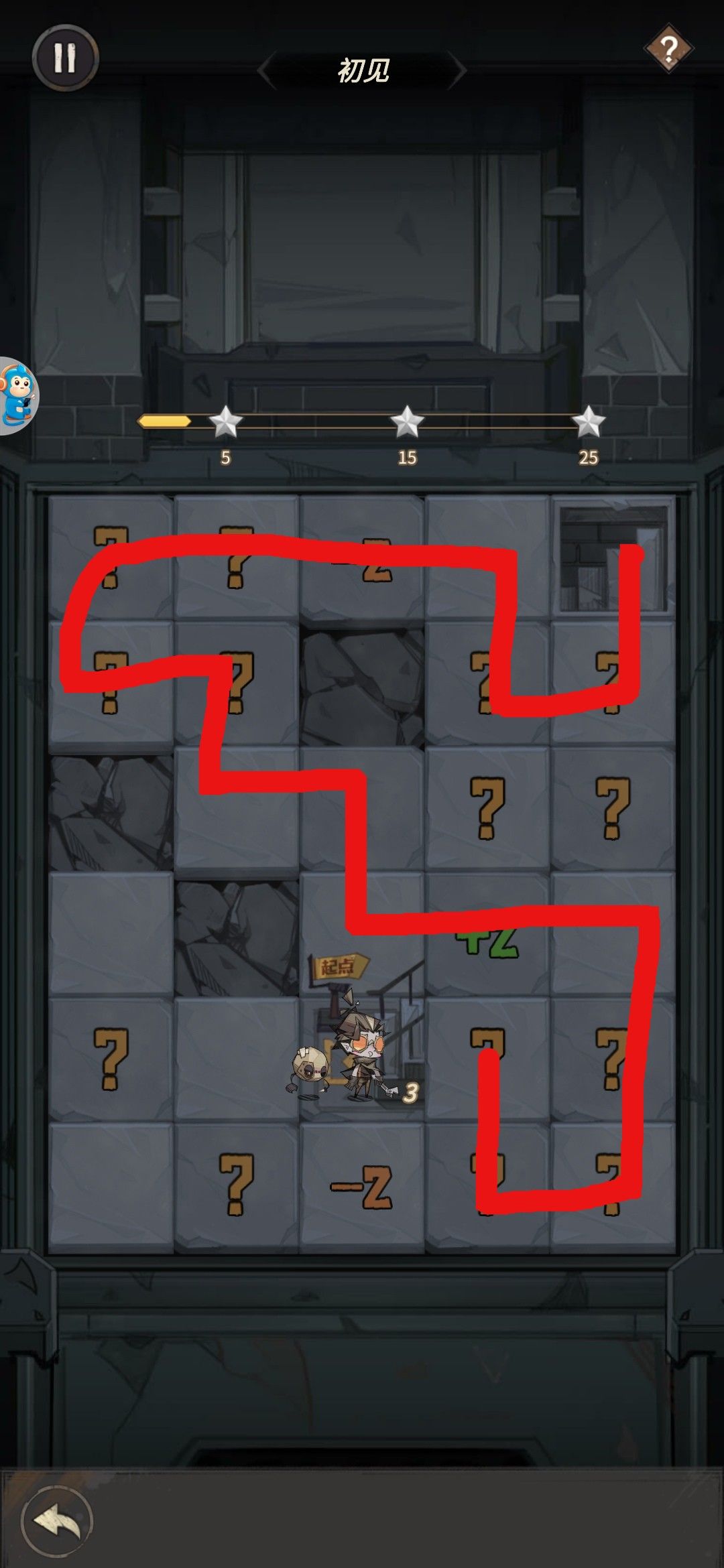Open the help question mark
The height and width of the screenshot is (1568, 724).
(x=668, y=49)
